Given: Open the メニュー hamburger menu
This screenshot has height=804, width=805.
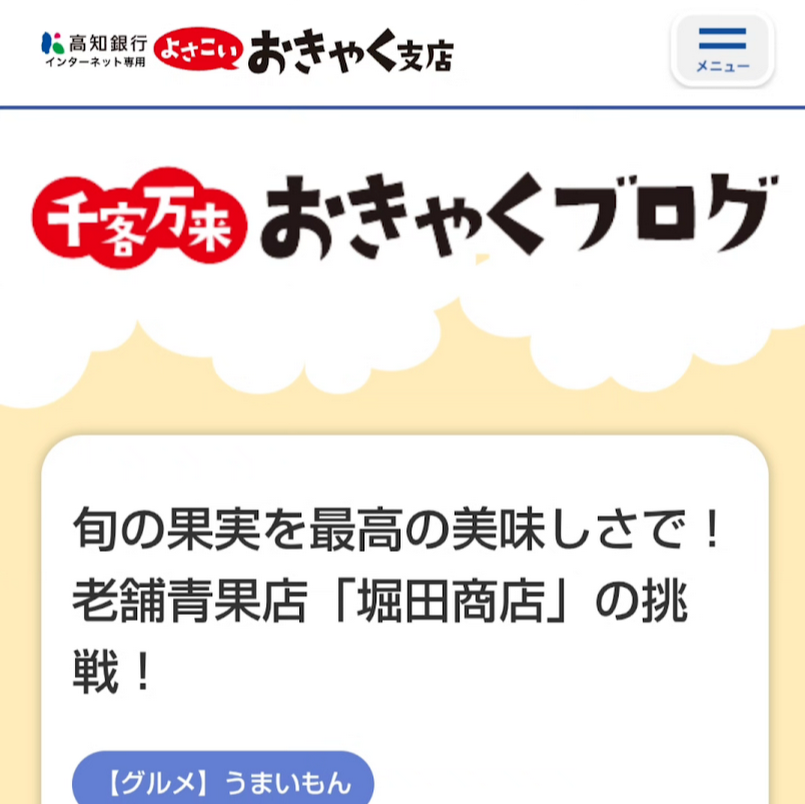Looking at the screenshot, I should coord(722,50).
